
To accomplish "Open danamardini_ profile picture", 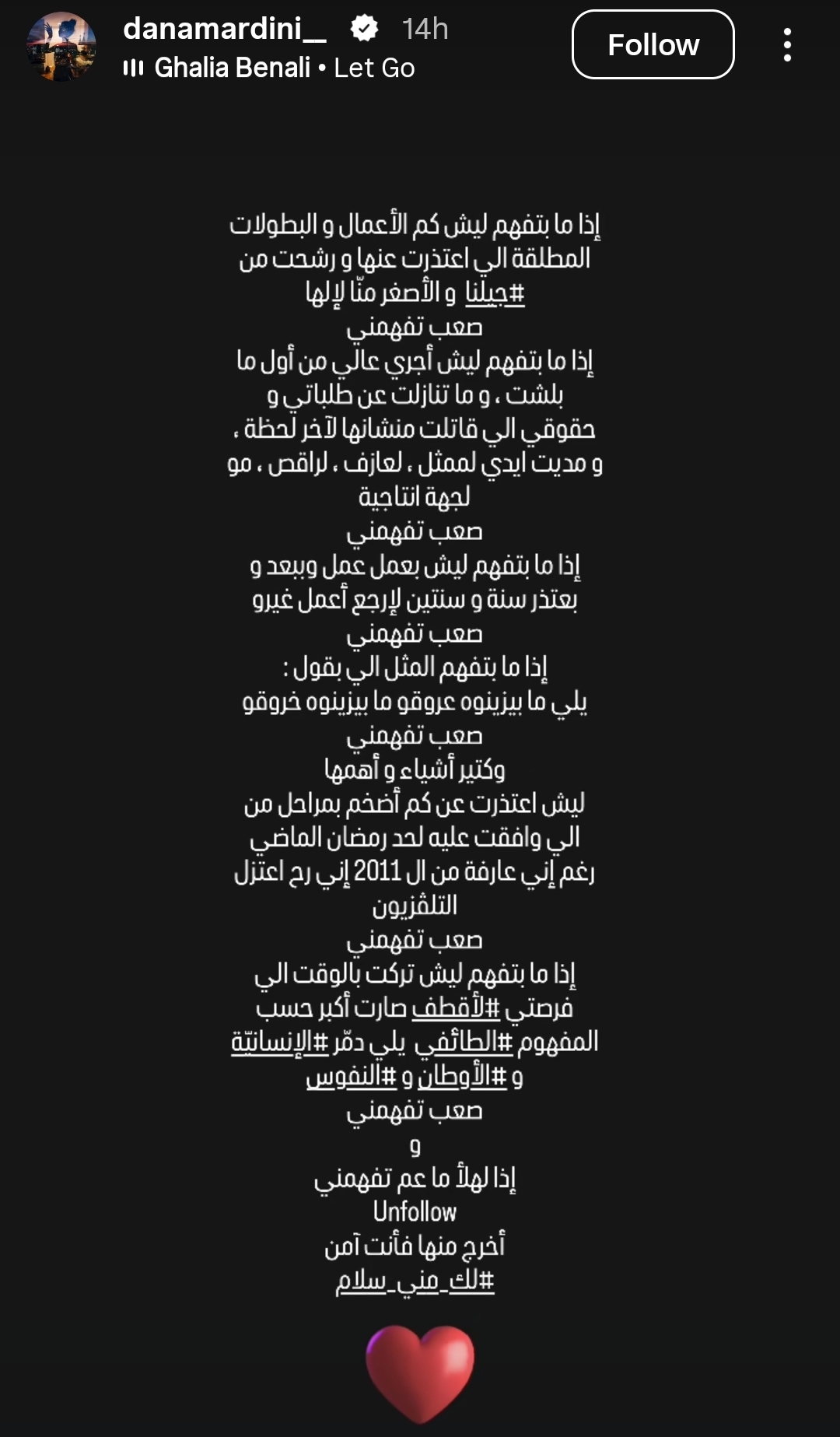I will [x=61, y=46].
